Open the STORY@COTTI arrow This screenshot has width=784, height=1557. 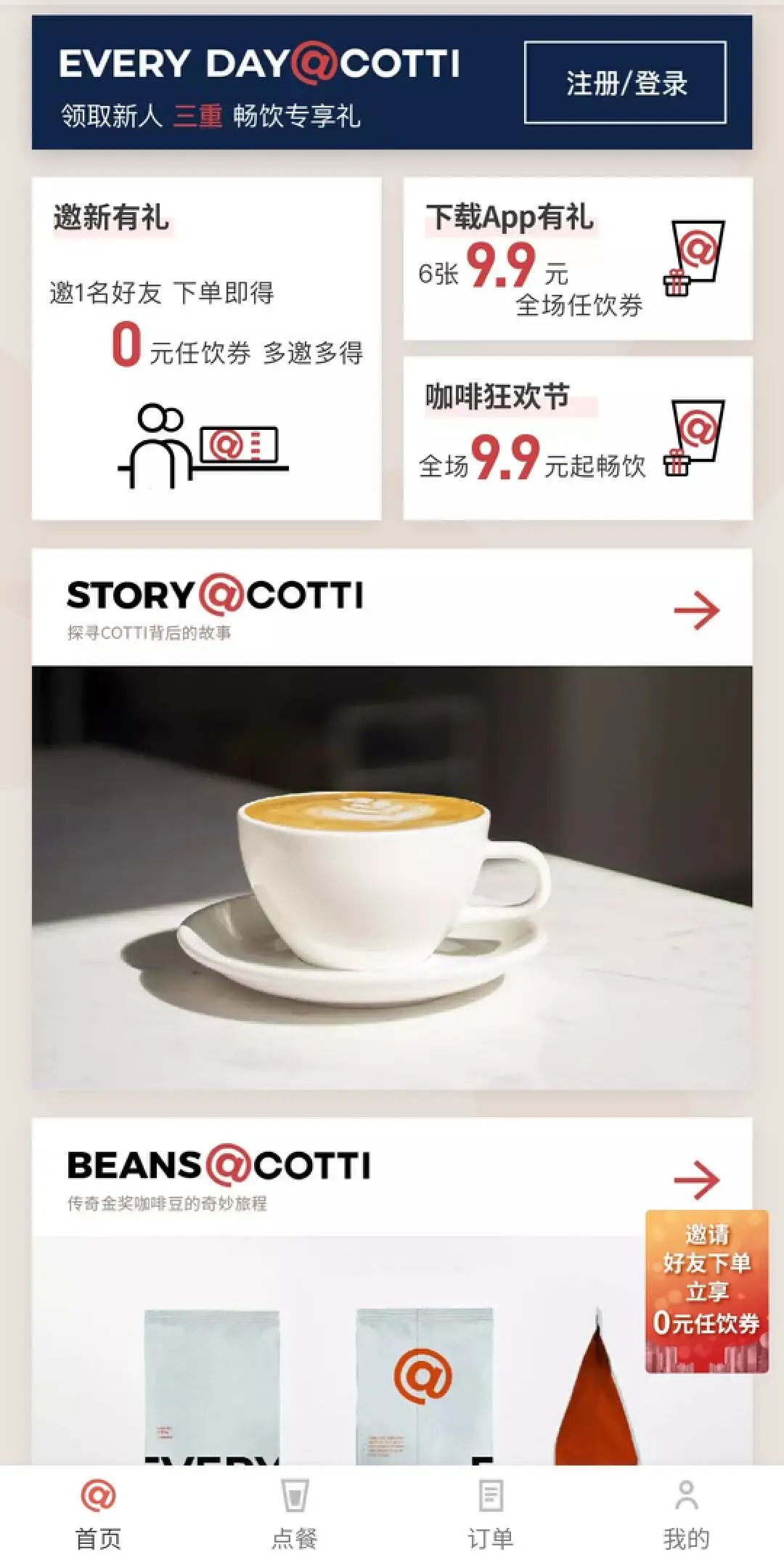point(696,610)
